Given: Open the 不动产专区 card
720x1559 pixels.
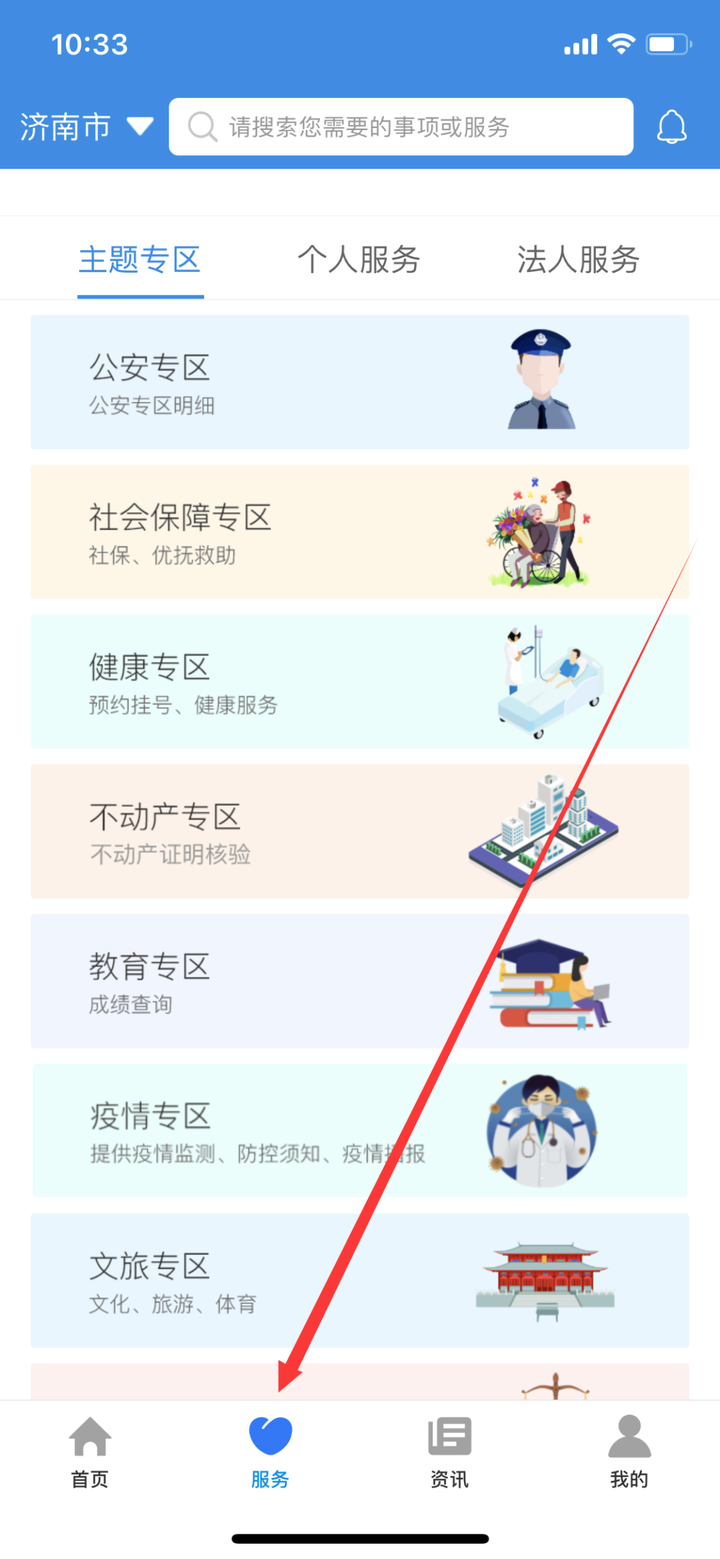Looking at the screenshot, I should click(360, 831).
